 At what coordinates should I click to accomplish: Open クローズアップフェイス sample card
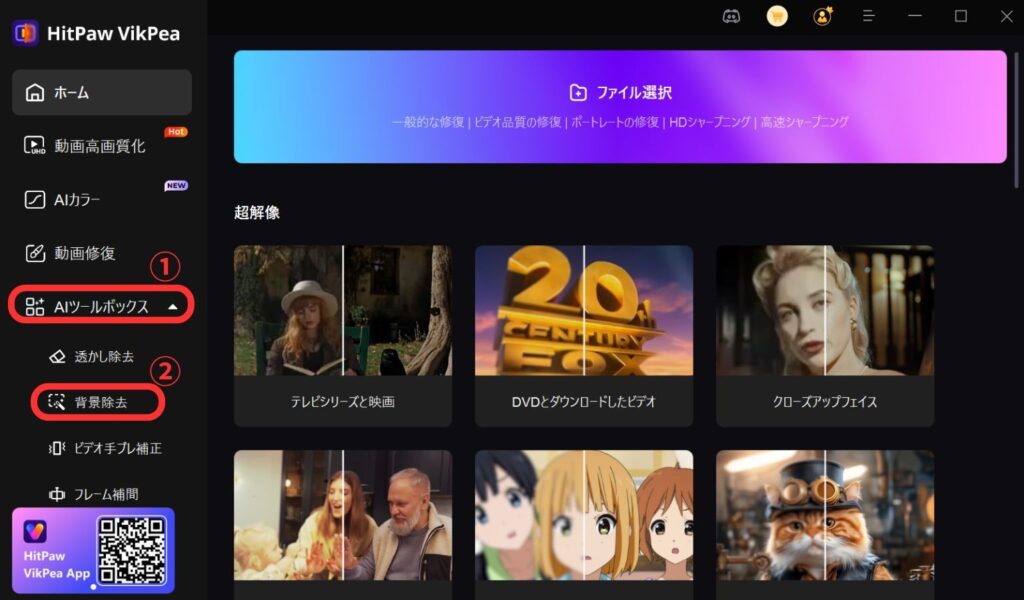click(824, 335)
